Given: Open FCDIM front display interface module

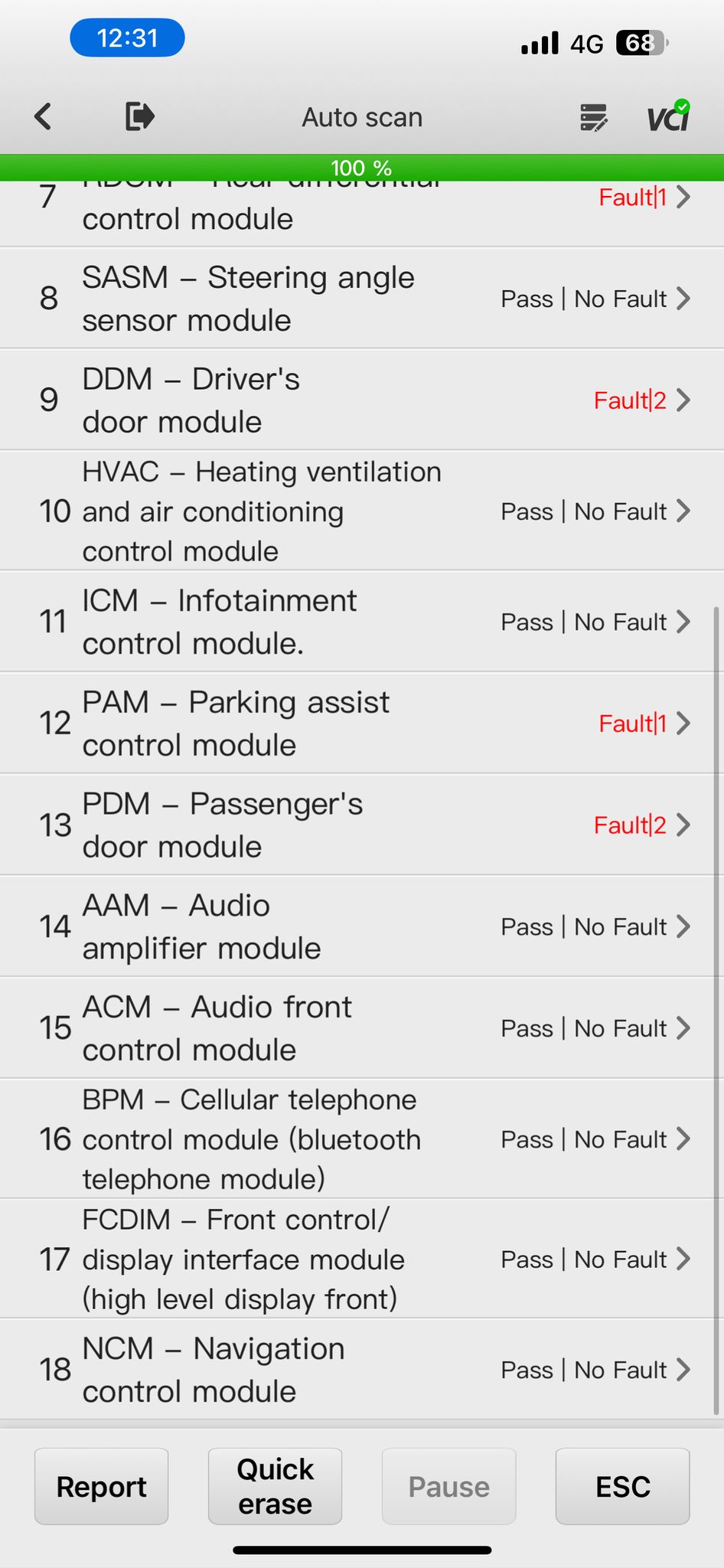Looking at the screenshot, I should point(362,1259).
